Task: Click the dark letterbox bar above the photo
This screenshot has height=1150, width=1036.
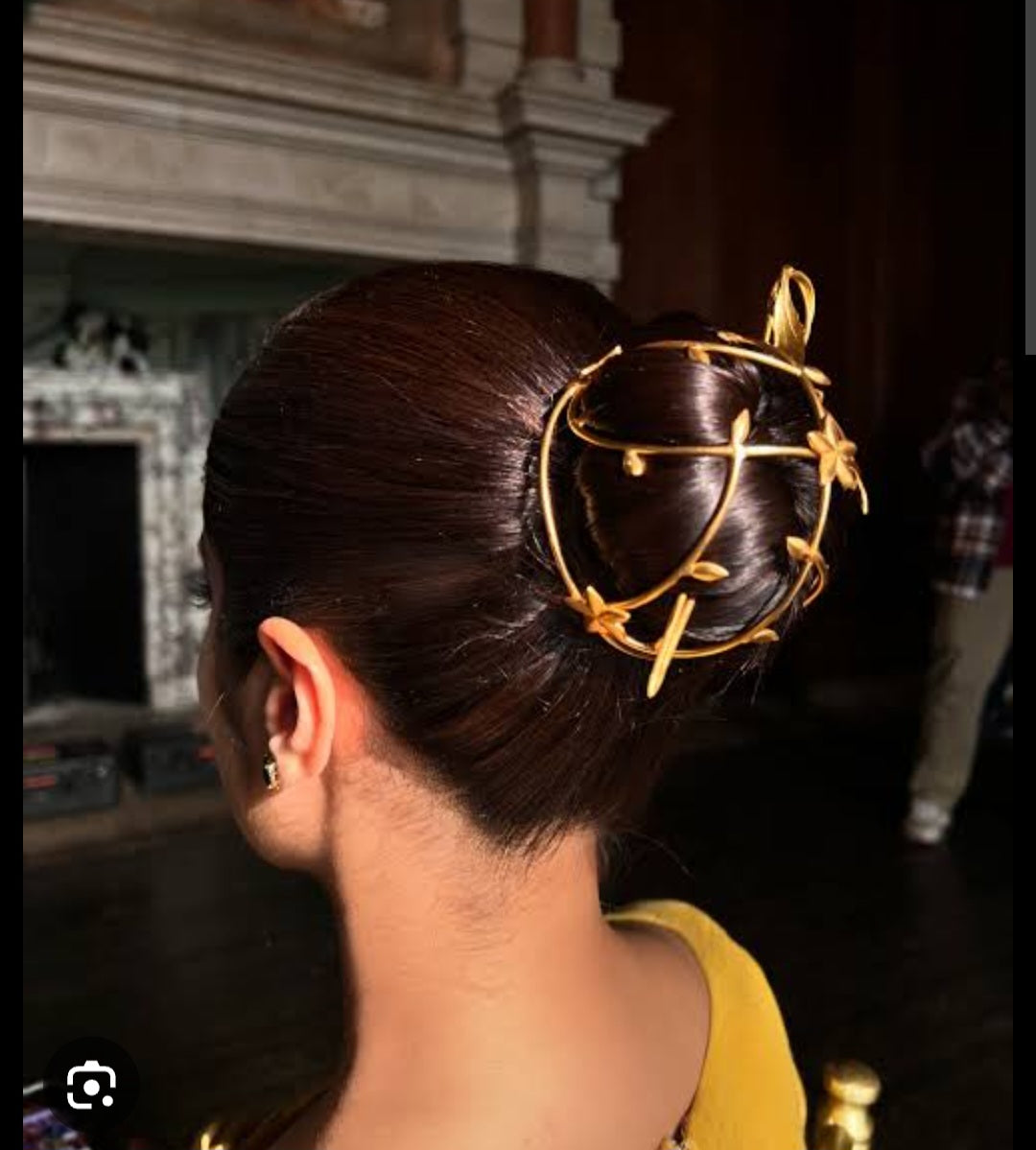Action: (x=518, y=4)
